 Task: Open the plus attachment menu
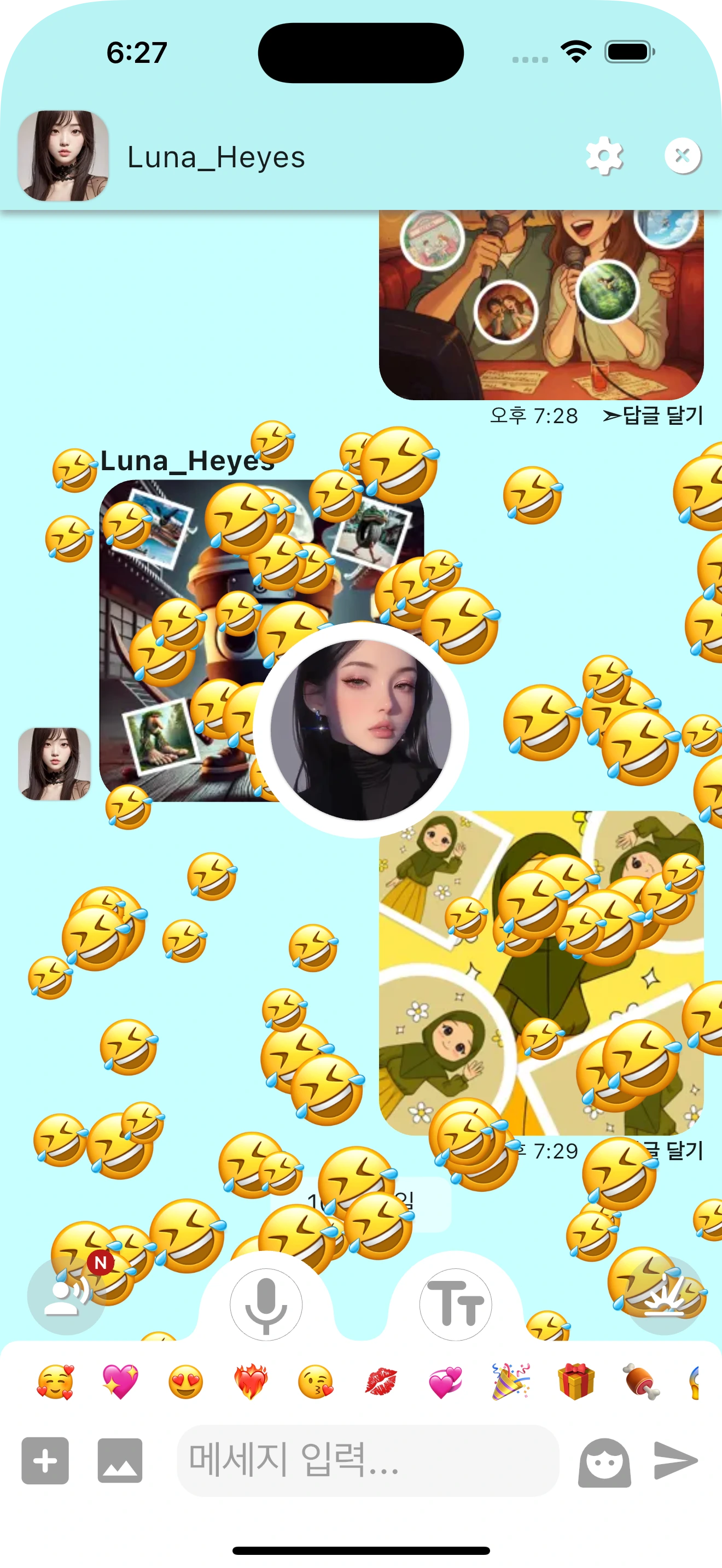tap(45, 1461)
